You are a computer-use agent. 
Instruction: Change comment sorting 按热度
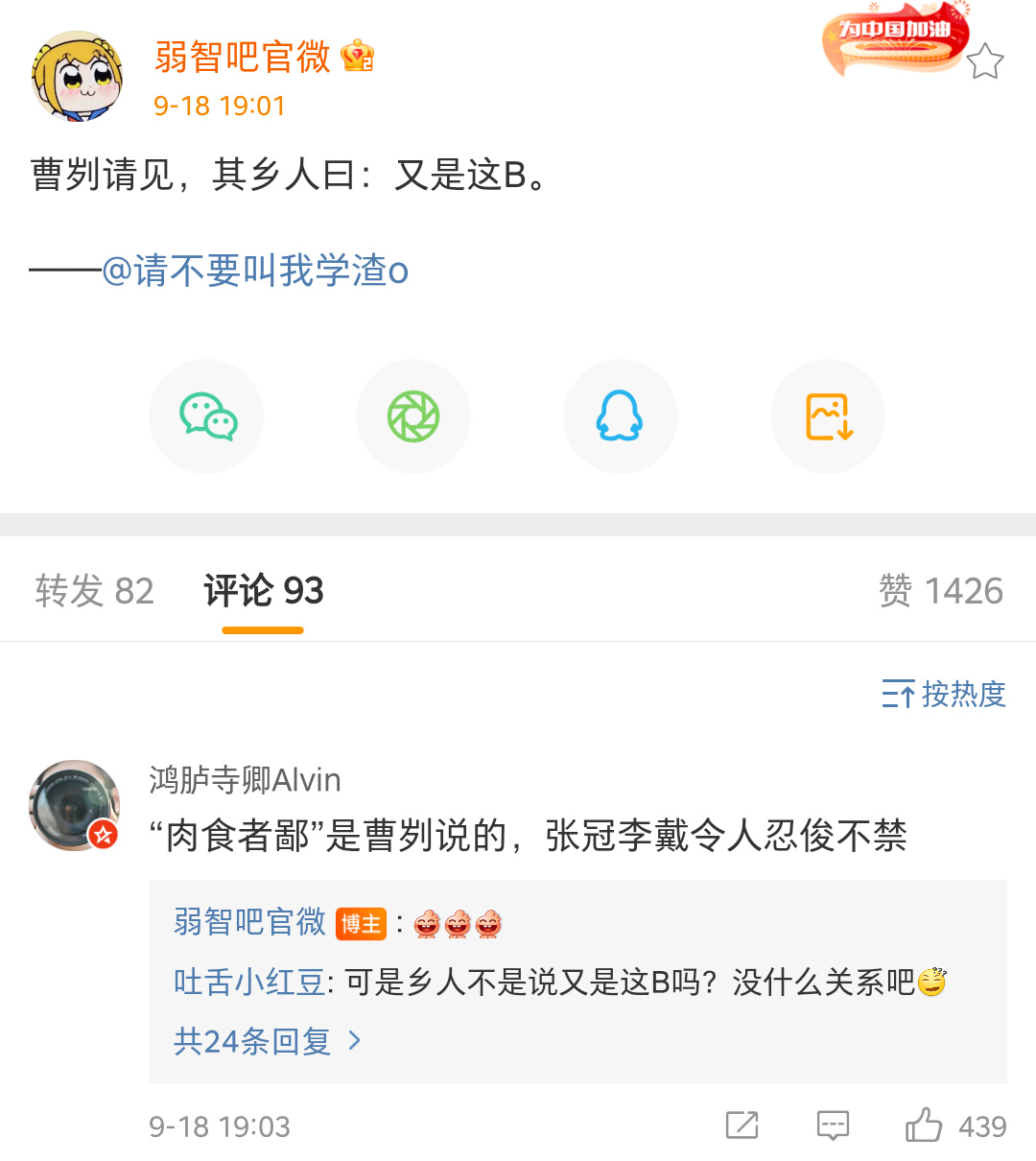click(x=944, y=694)
